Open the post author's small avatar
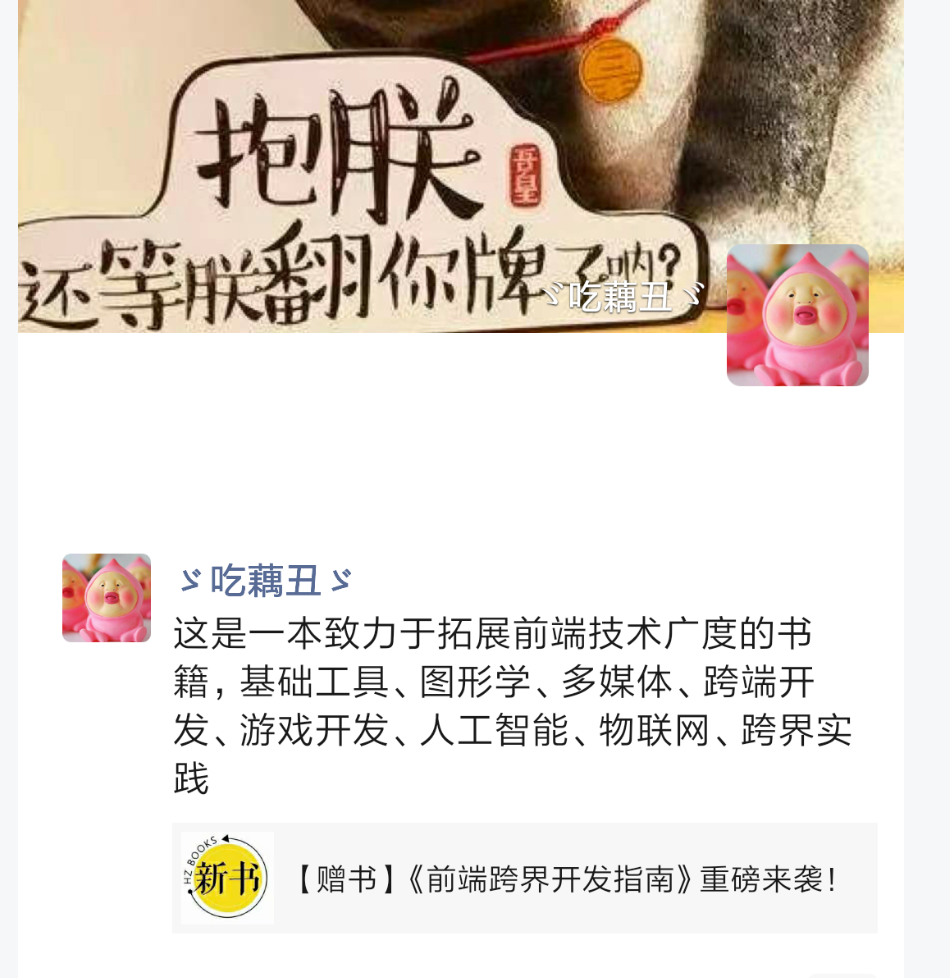 pyautogui.click(x=106, y=598)
